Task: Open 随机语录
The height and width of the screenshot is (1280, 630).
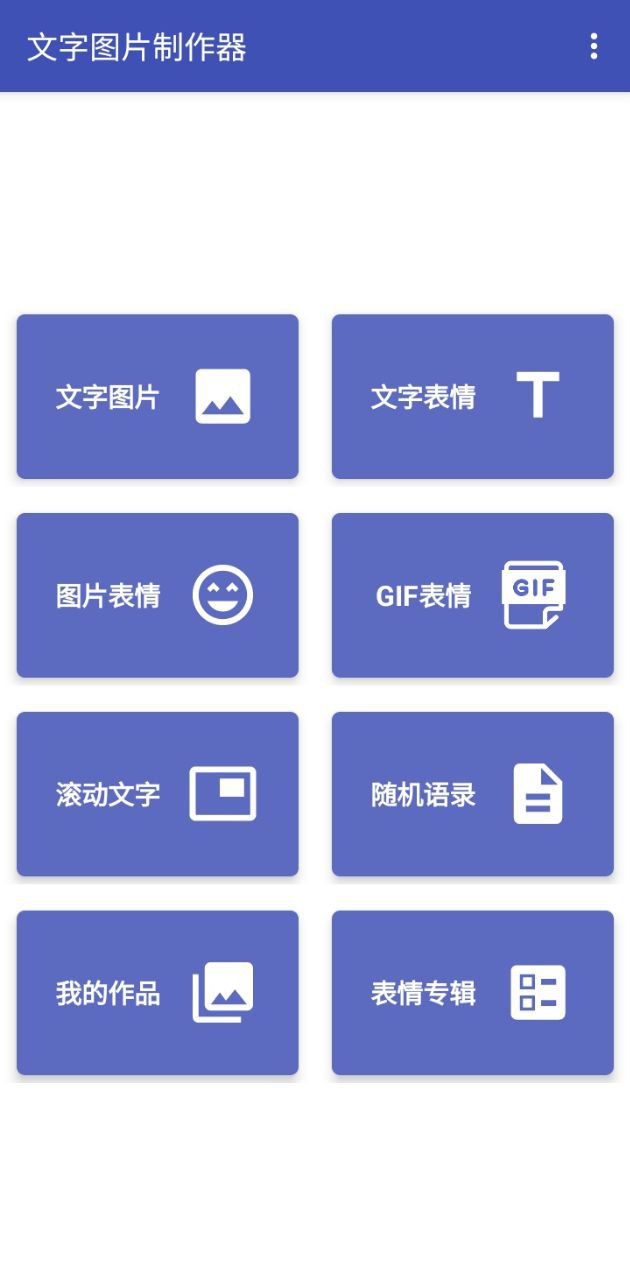Action: point(472,794)
